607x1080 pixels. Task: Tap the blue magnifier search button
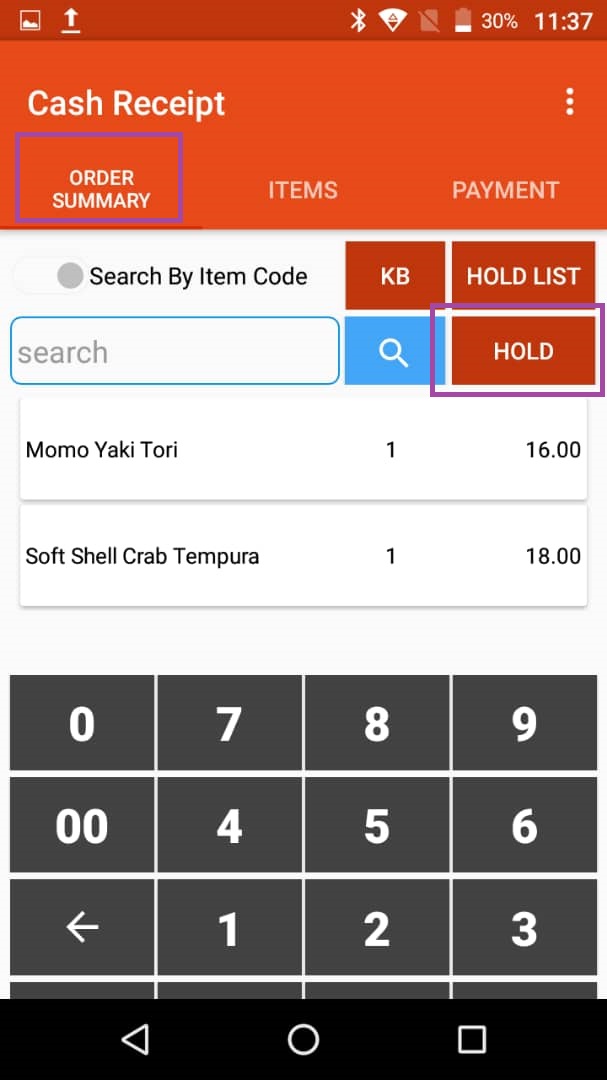click(394, 351)
